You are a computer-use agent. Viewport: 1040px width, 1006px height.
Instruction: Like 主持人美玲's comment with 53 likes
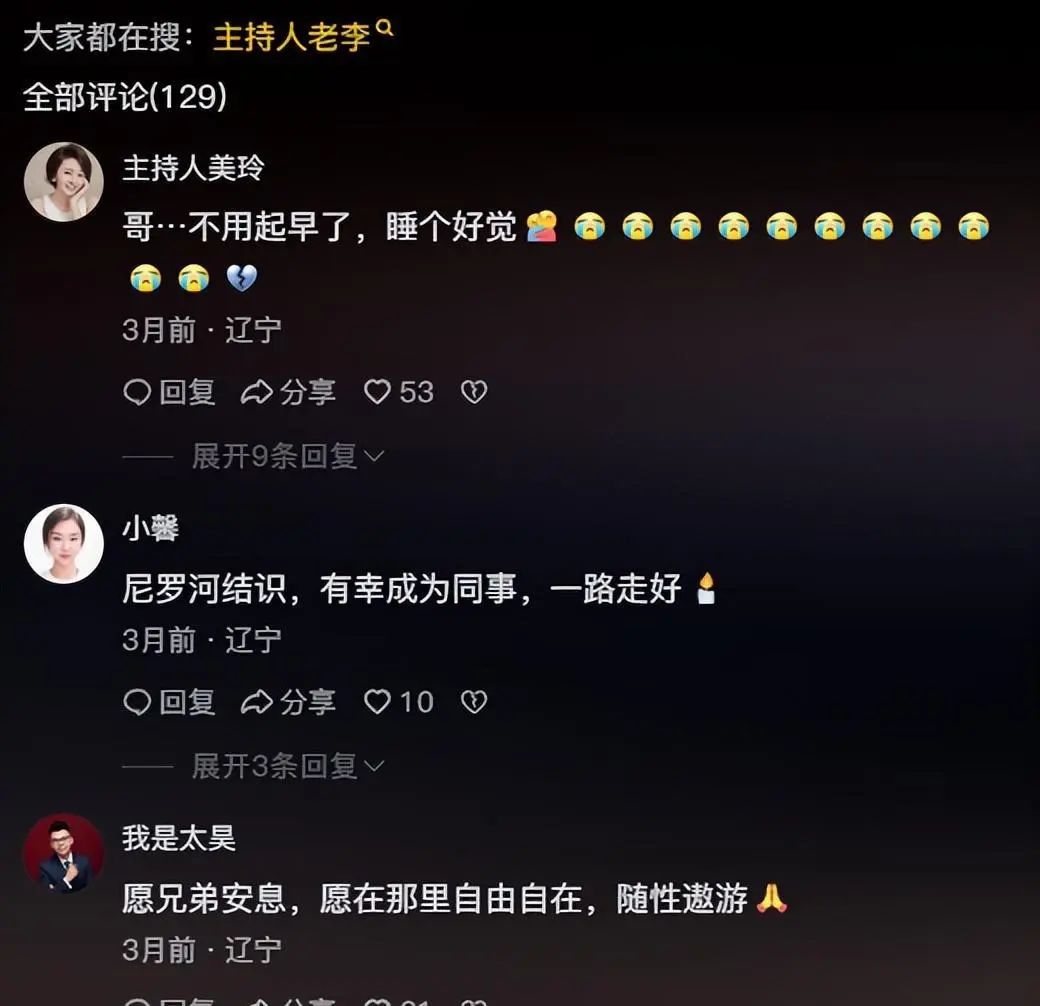pyautogui.click(x=378, y=392)
